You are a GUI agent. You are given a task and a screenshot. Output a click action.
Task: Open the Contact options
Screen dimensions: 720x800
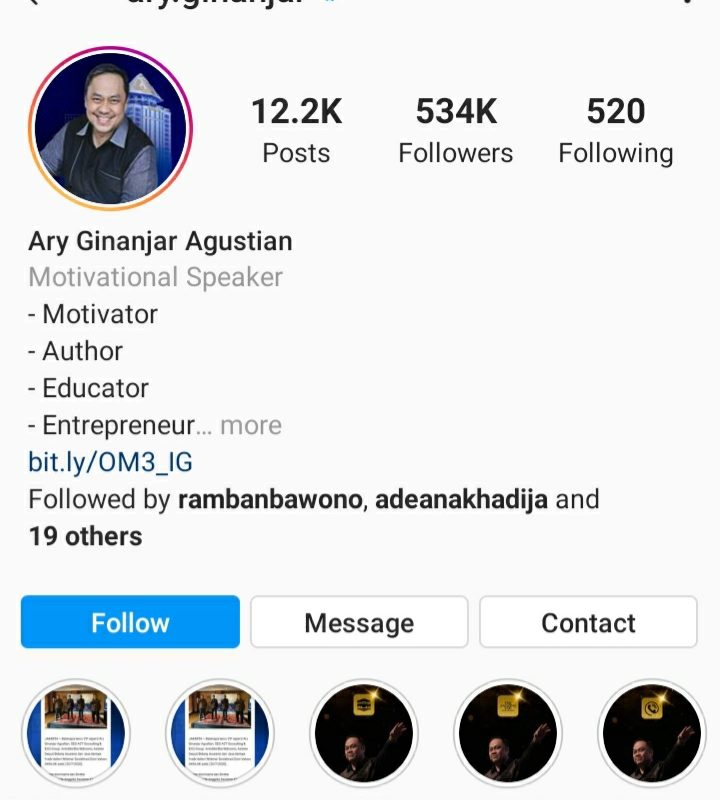[588, 622]
